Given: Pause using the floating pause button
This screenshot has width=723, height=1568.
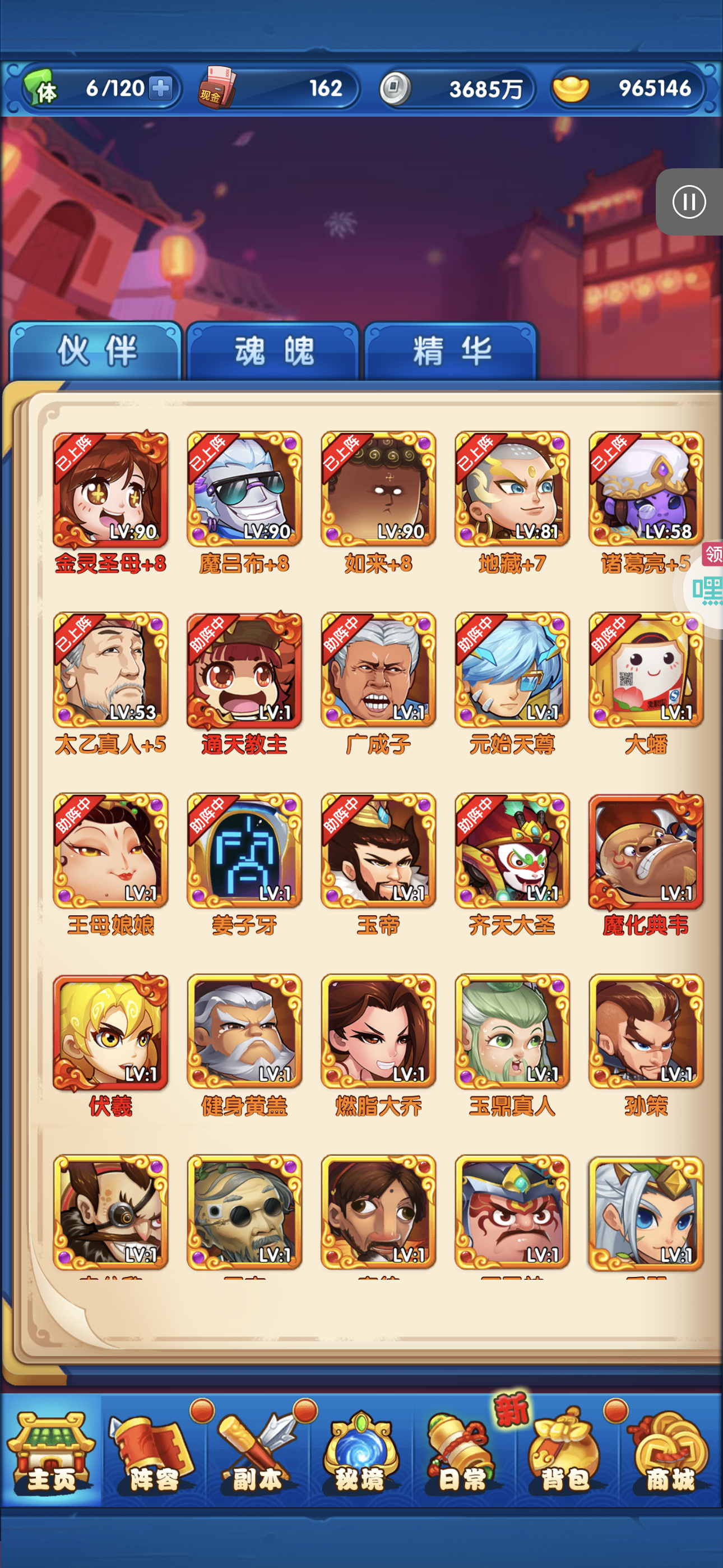Looking at the screenshot, I should pyautogui.click(x=689, y=201).
